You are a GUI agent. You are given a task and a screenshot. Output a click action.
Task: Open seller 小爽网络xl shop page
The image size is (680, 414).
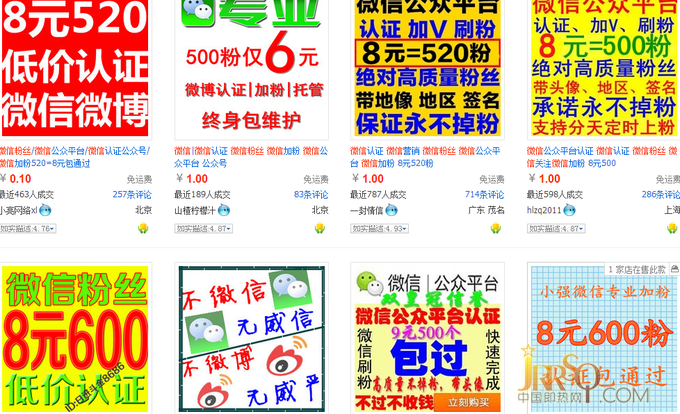pos(17,211)
